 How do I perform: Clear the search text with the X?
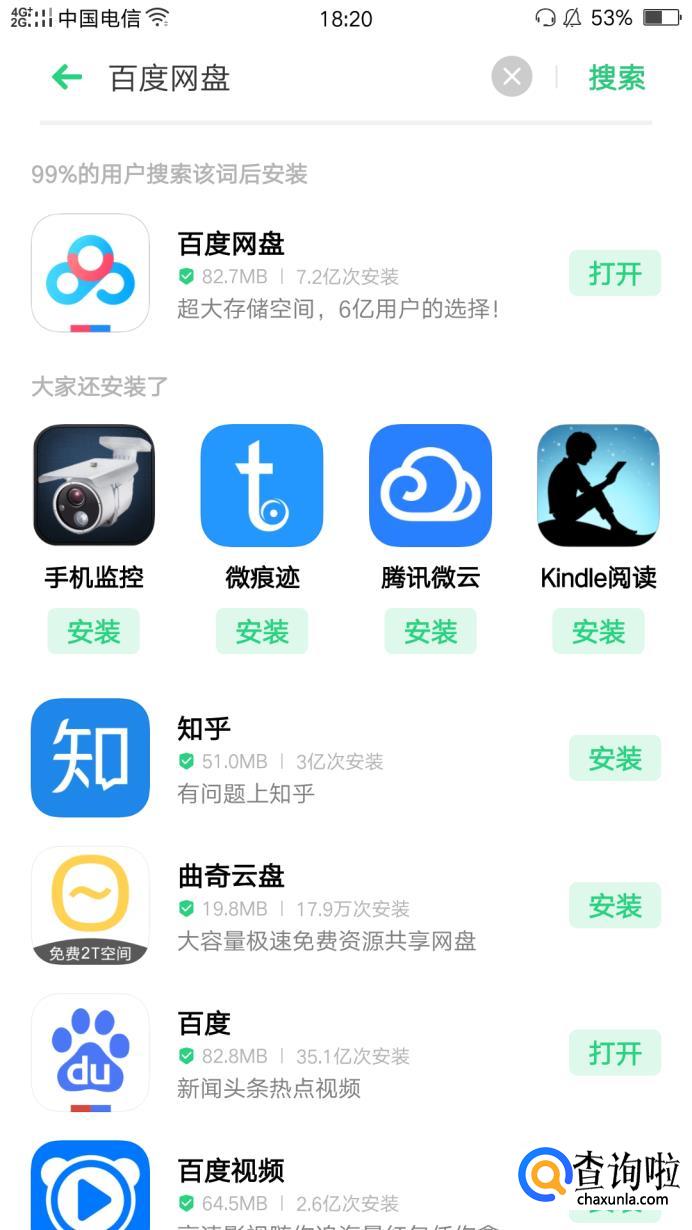(511, 77)
